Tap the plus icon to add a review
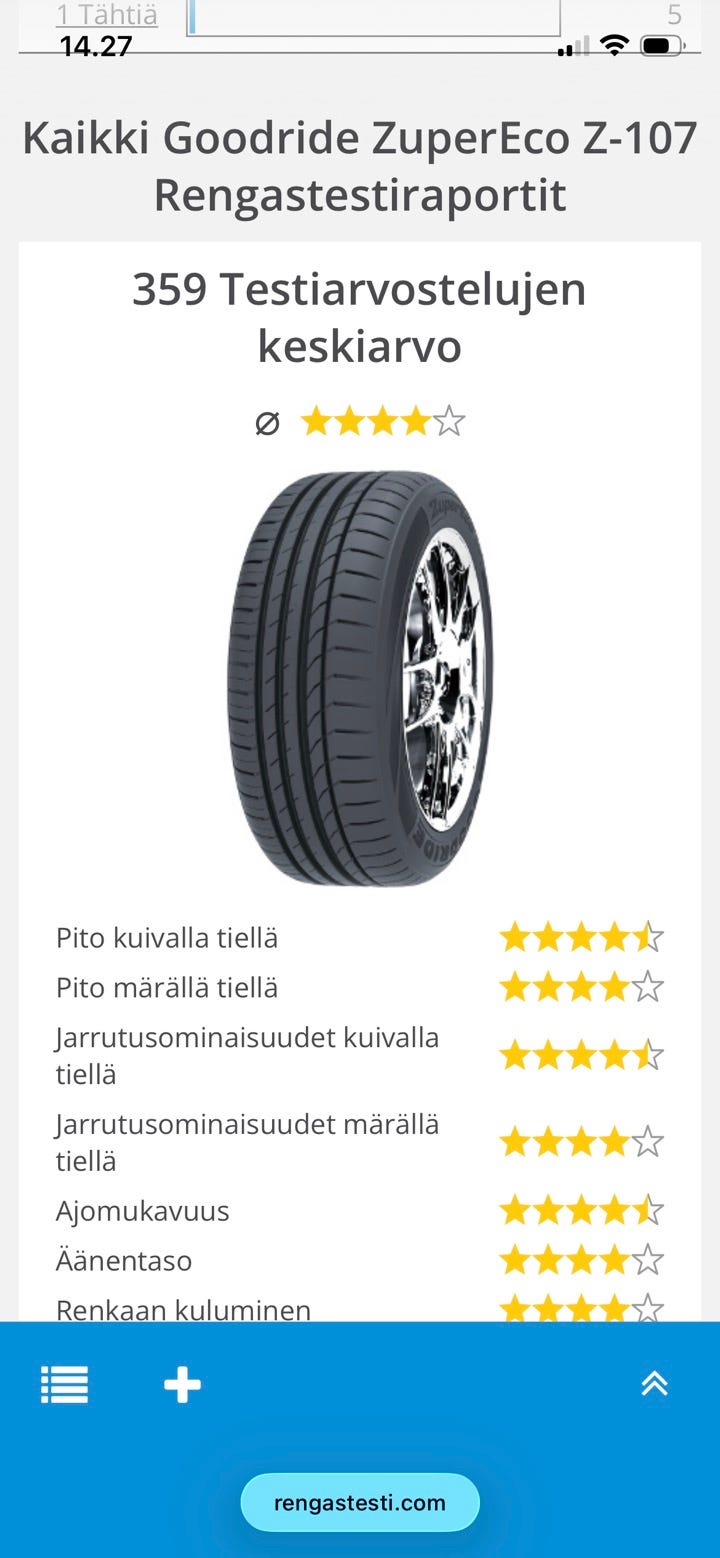 181,1385
